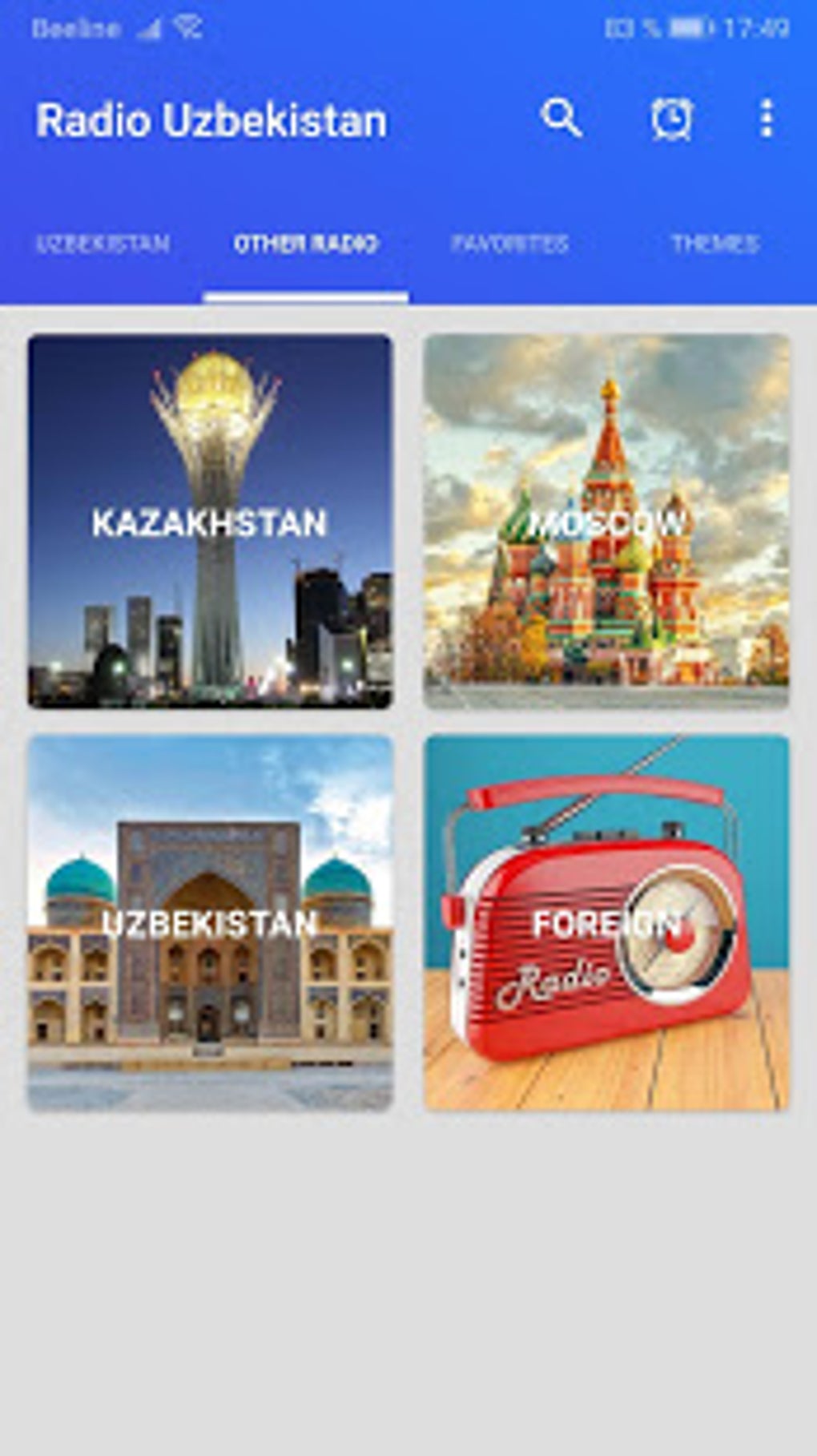Switch to the Themes tab

(x=715, y=244)
